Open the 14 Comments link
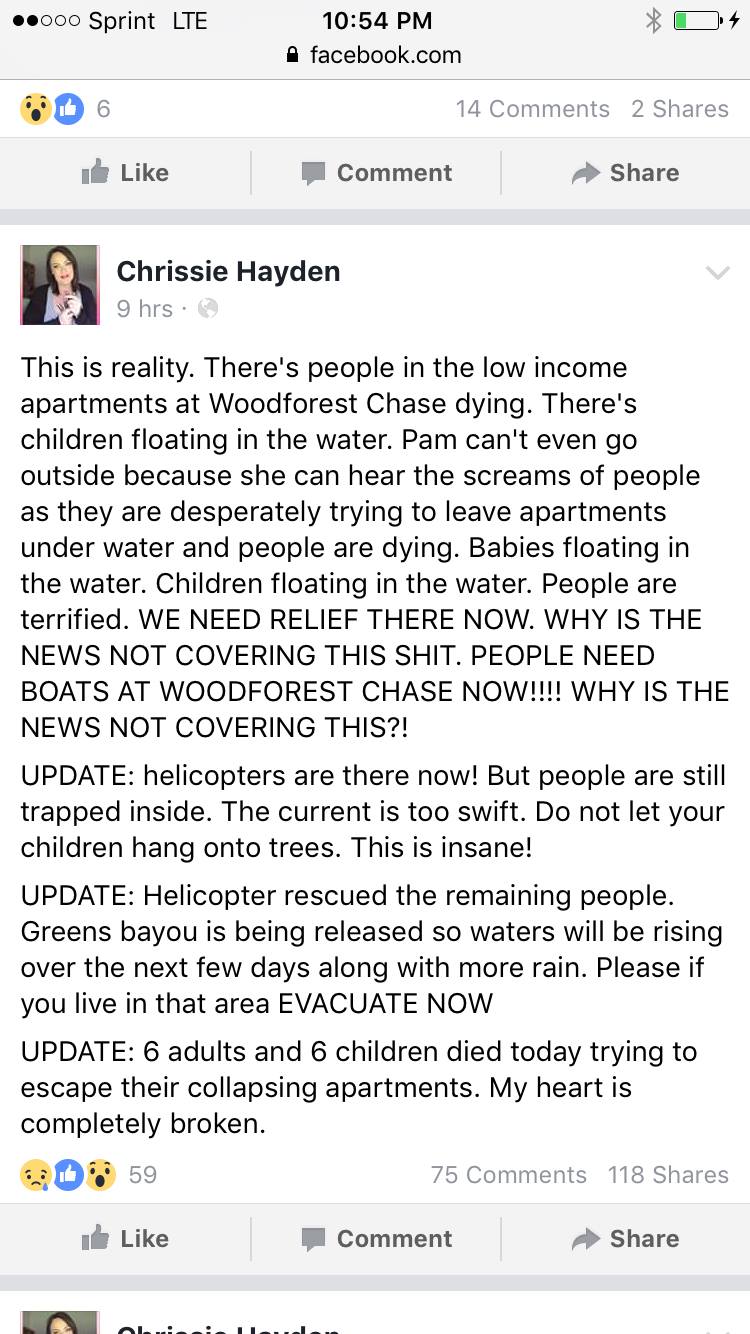Image resolution: width=750 pixels, height=1334 pixels. click(532, 109)
